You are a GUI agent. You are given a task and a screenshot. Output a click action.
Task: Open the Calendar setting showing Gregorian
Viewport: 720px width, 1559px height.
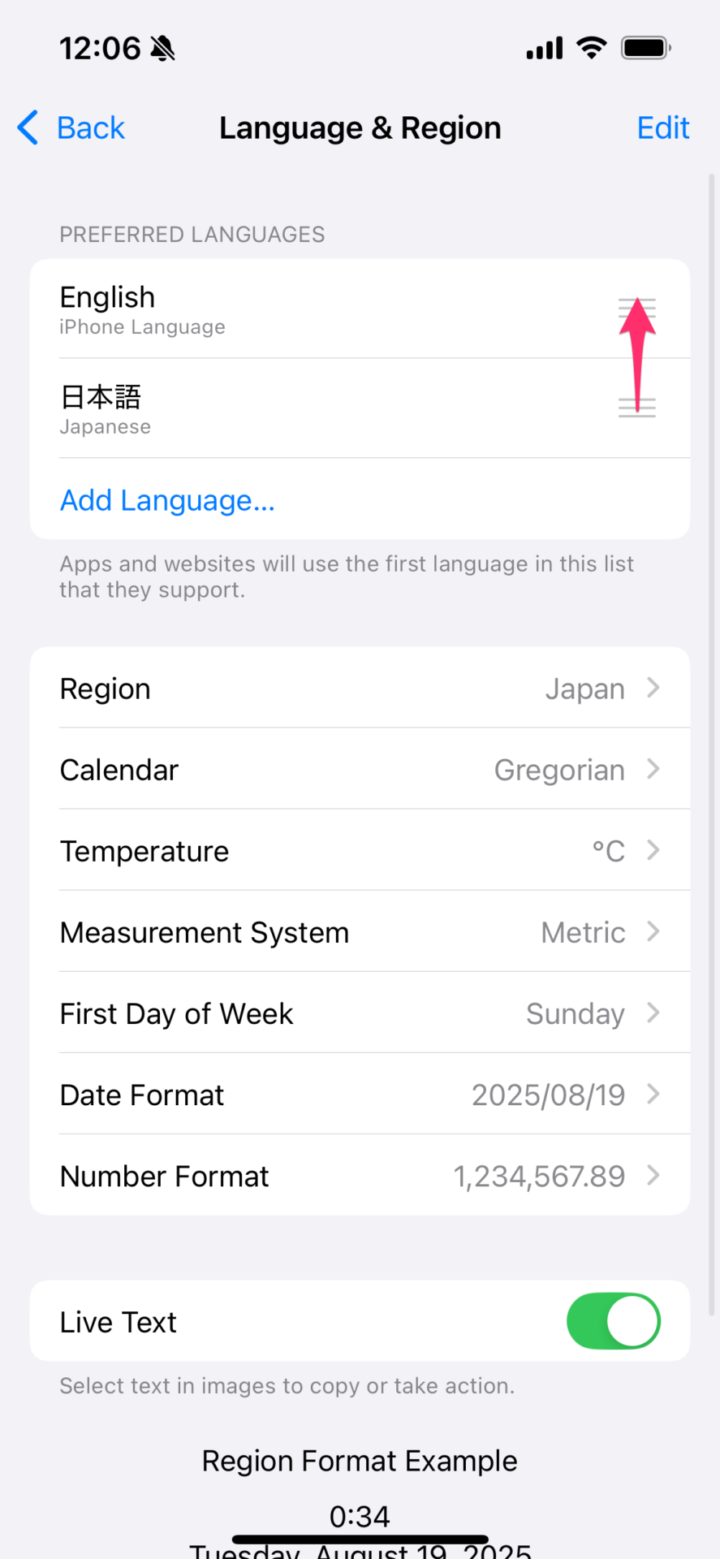[360, 769]
